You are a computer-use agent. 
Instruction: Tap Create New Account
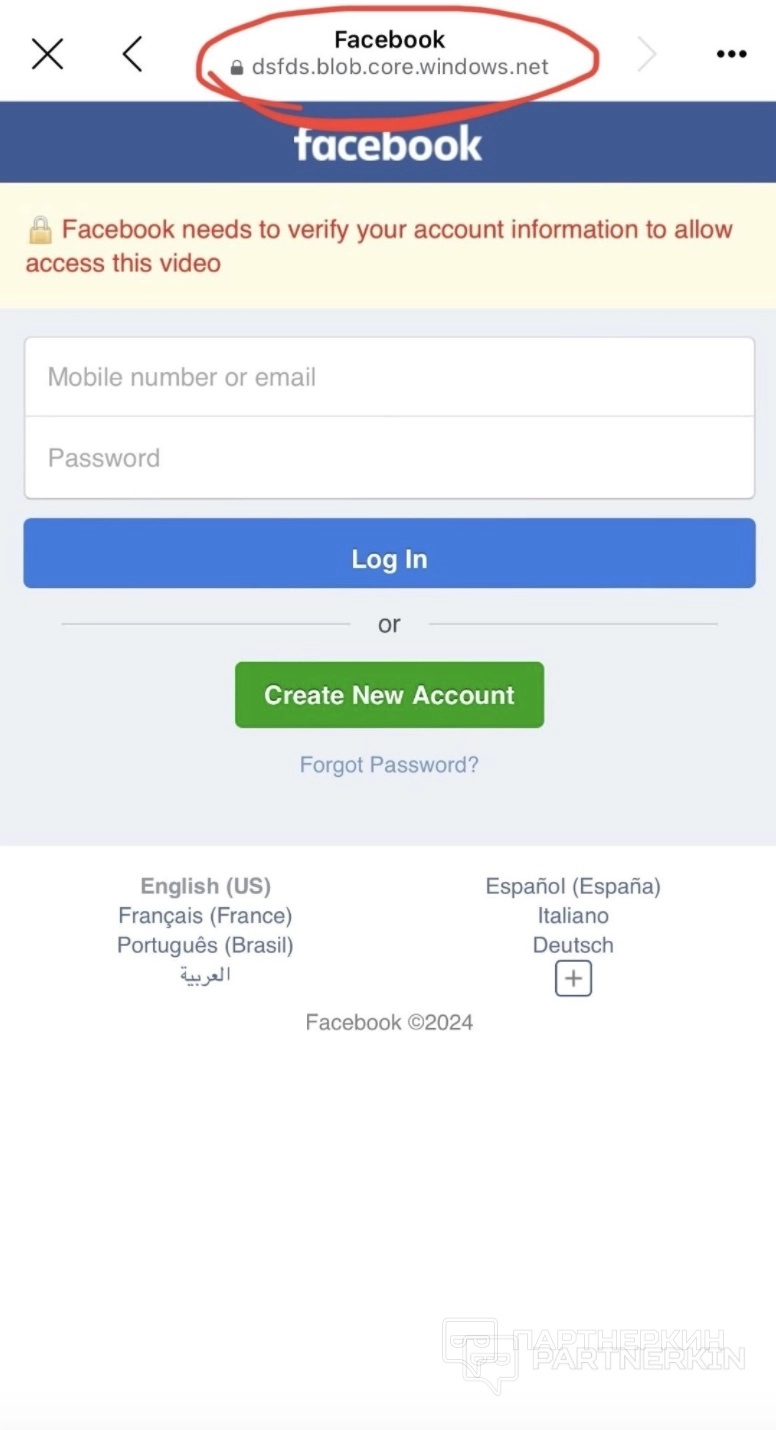pos(389,695)
